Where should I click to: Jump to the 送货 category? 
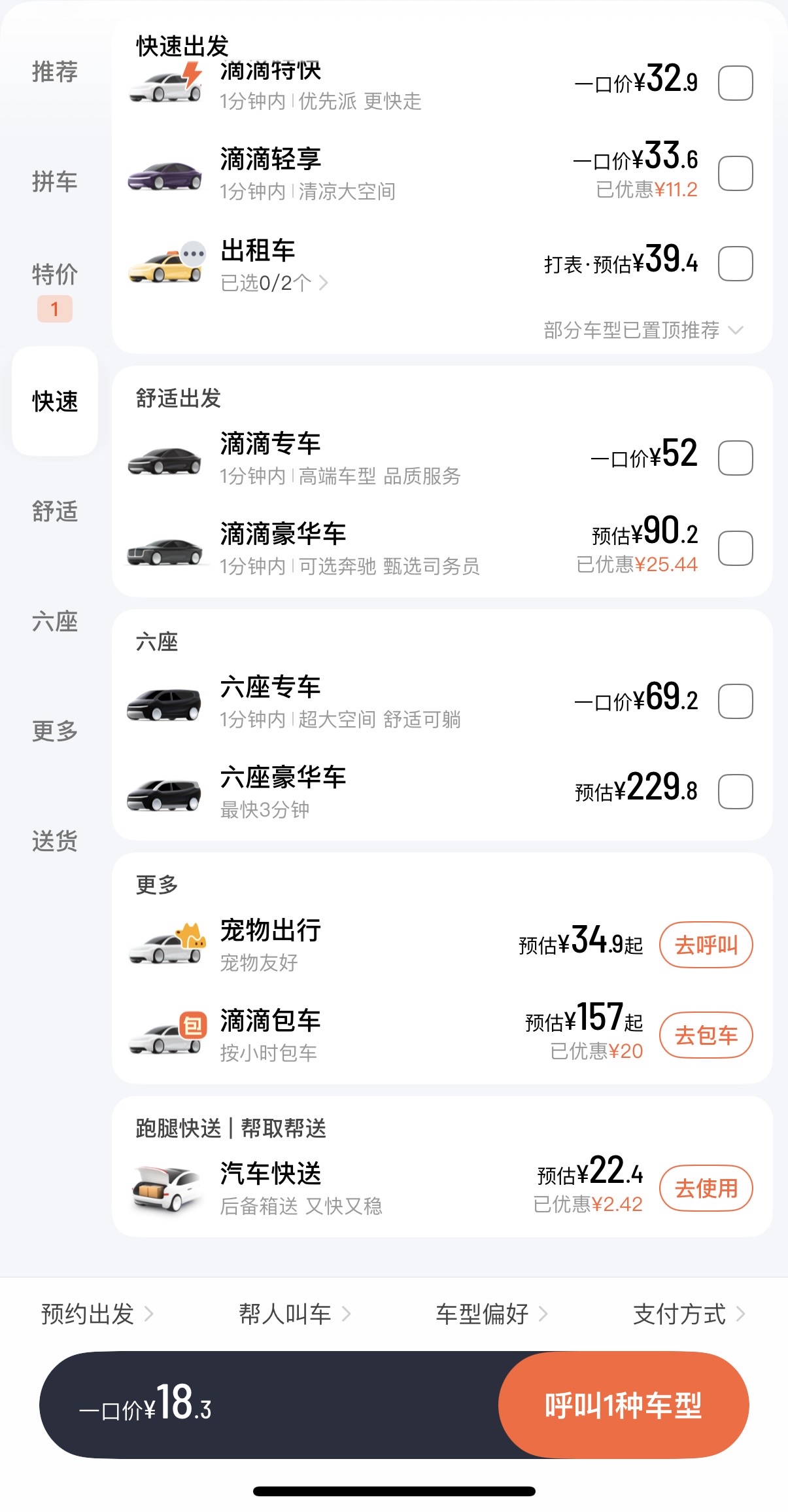coord(55,841)
